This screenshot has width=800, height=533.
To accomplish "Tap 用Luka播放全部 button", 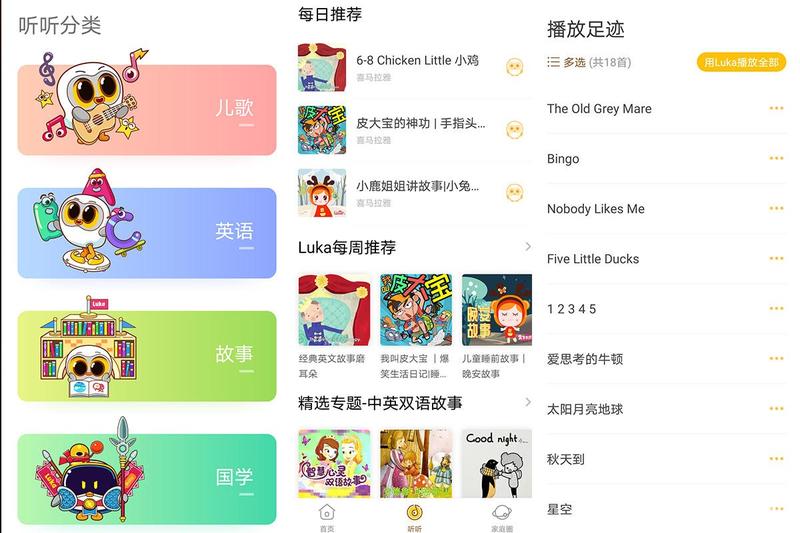I will pyautogui.click(x=741, y=62).
